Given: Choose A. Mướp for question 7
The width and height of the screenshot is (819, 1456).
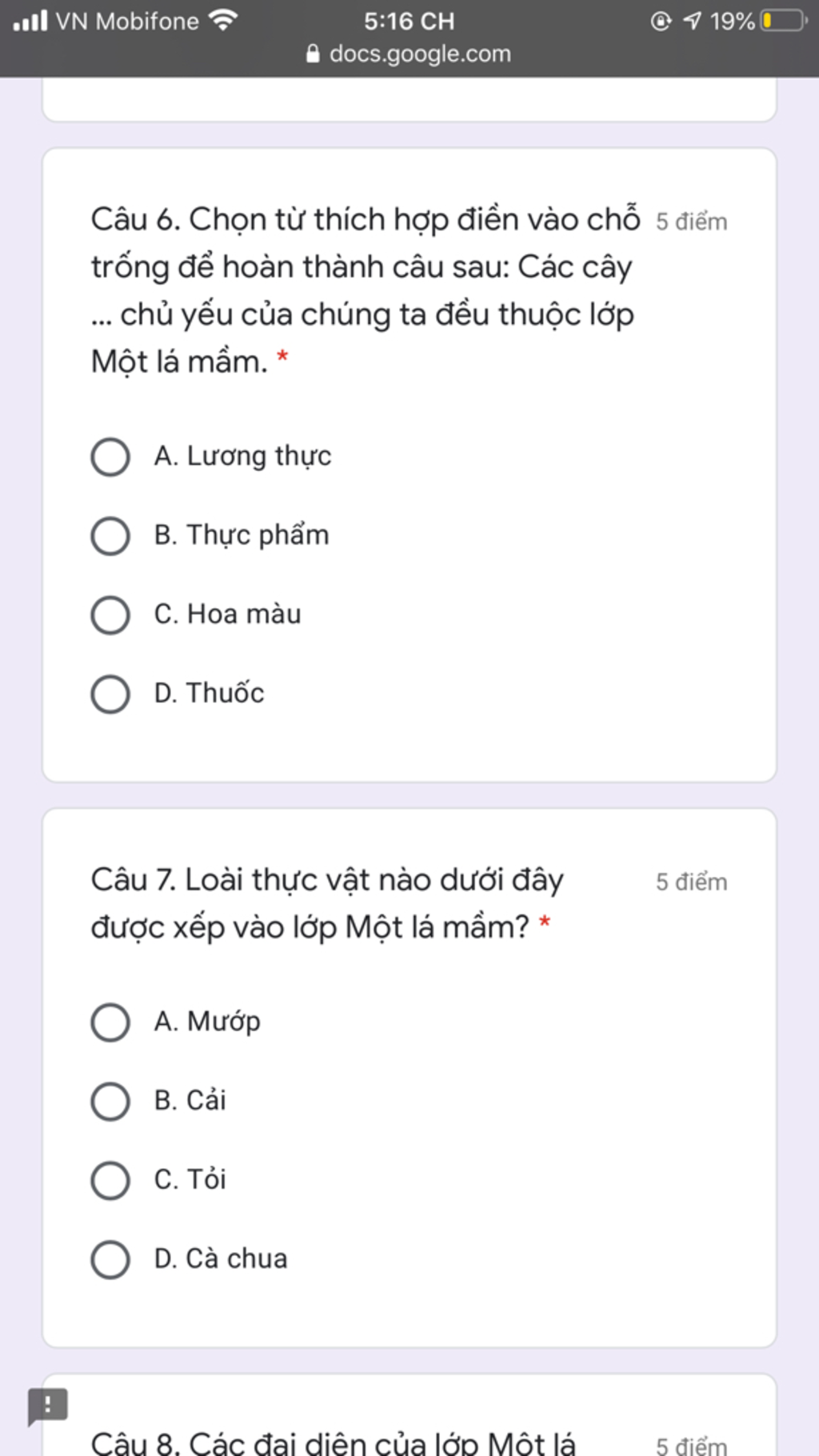Looking at the screenshot, I should point(110,1022).
